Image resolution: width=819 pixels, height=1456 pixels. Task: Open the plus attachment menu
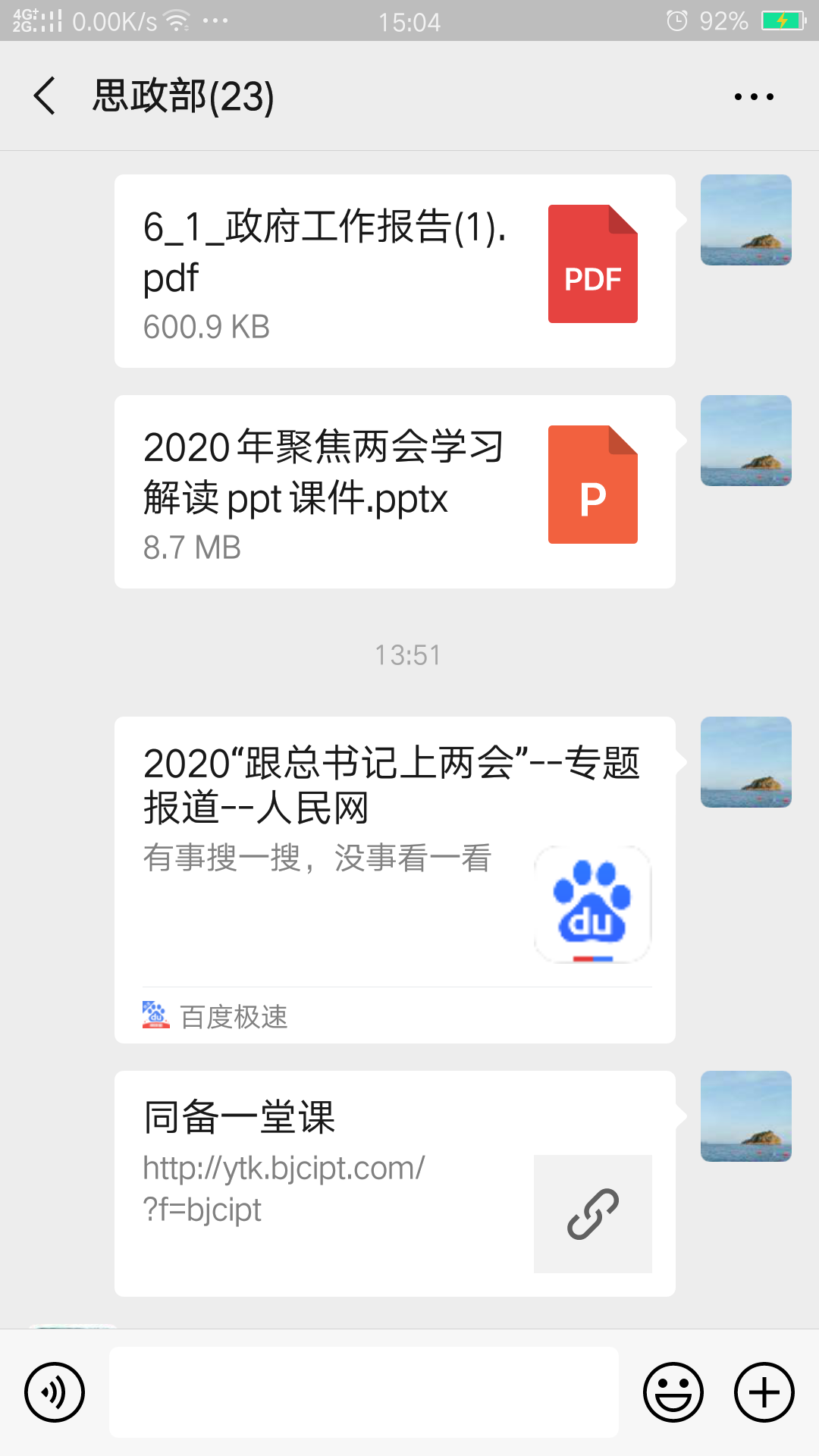click(764, 1392)
